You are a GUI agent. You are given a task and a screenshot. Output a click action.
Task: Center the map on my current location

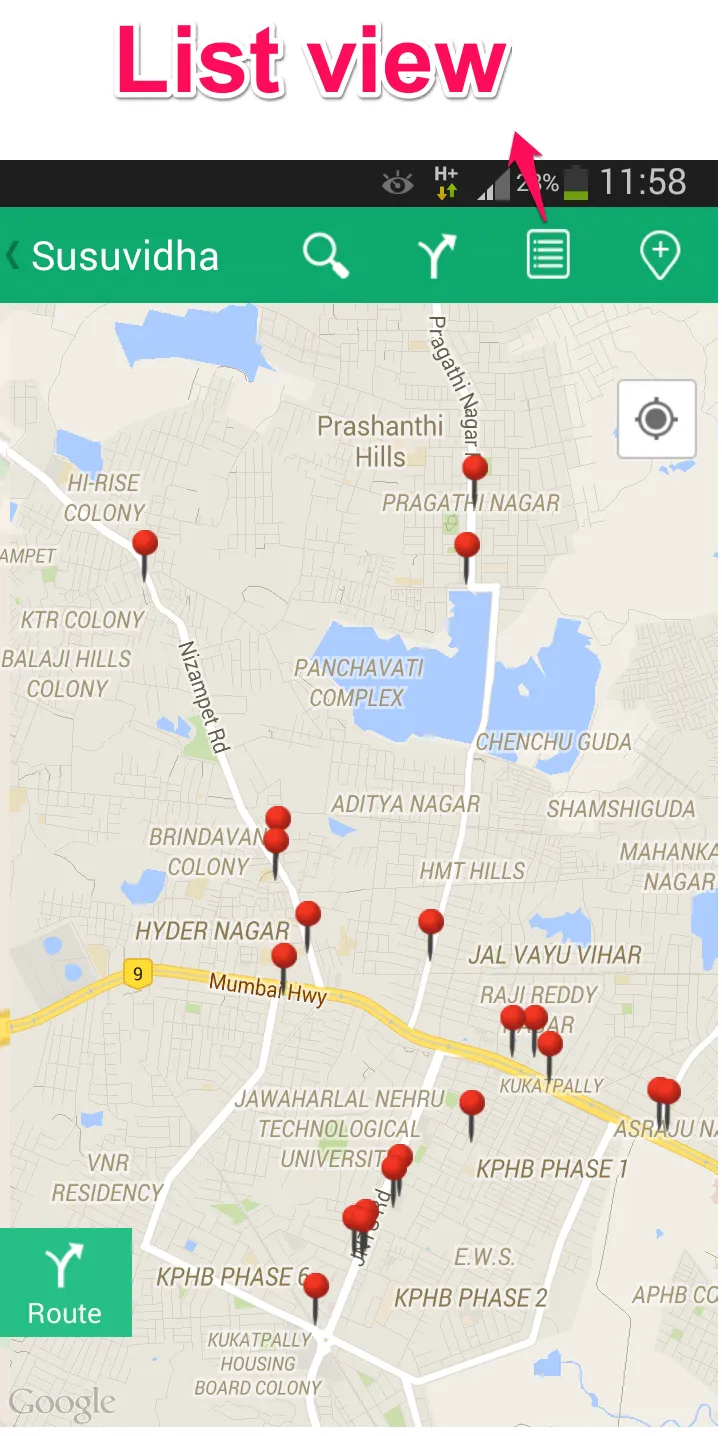click(x=656, y=419)
